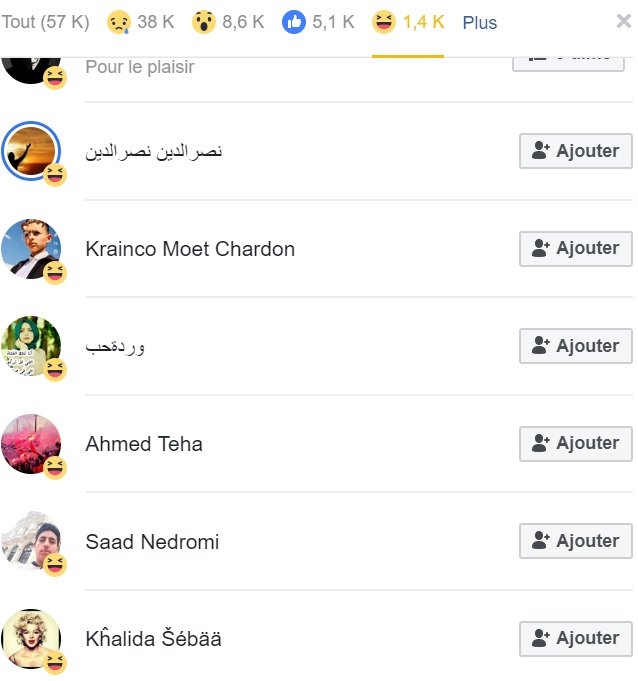Filter by wow reactions (8,6 K)
638x681 pixels.
click(228, 22)
